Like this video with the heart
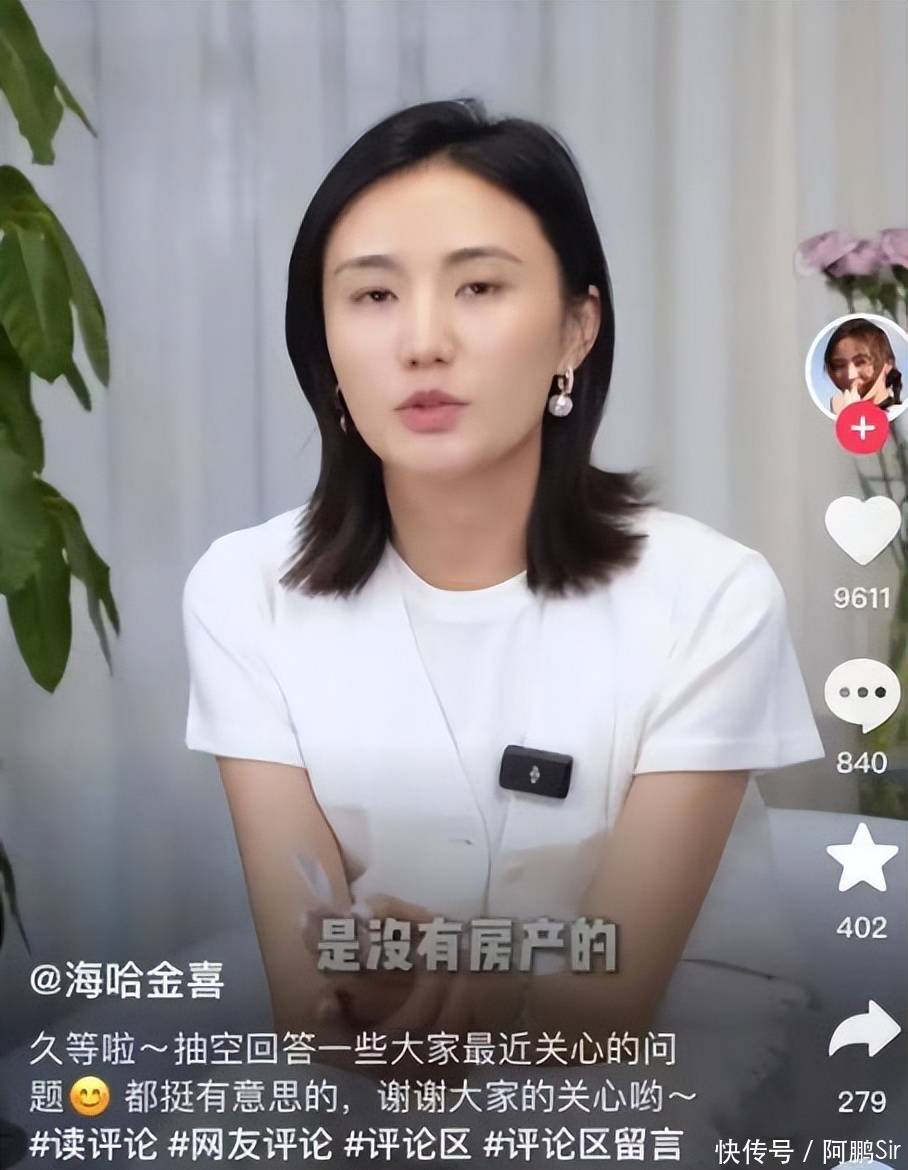This screenshot has height=1170, width=908. click(862, 530)
